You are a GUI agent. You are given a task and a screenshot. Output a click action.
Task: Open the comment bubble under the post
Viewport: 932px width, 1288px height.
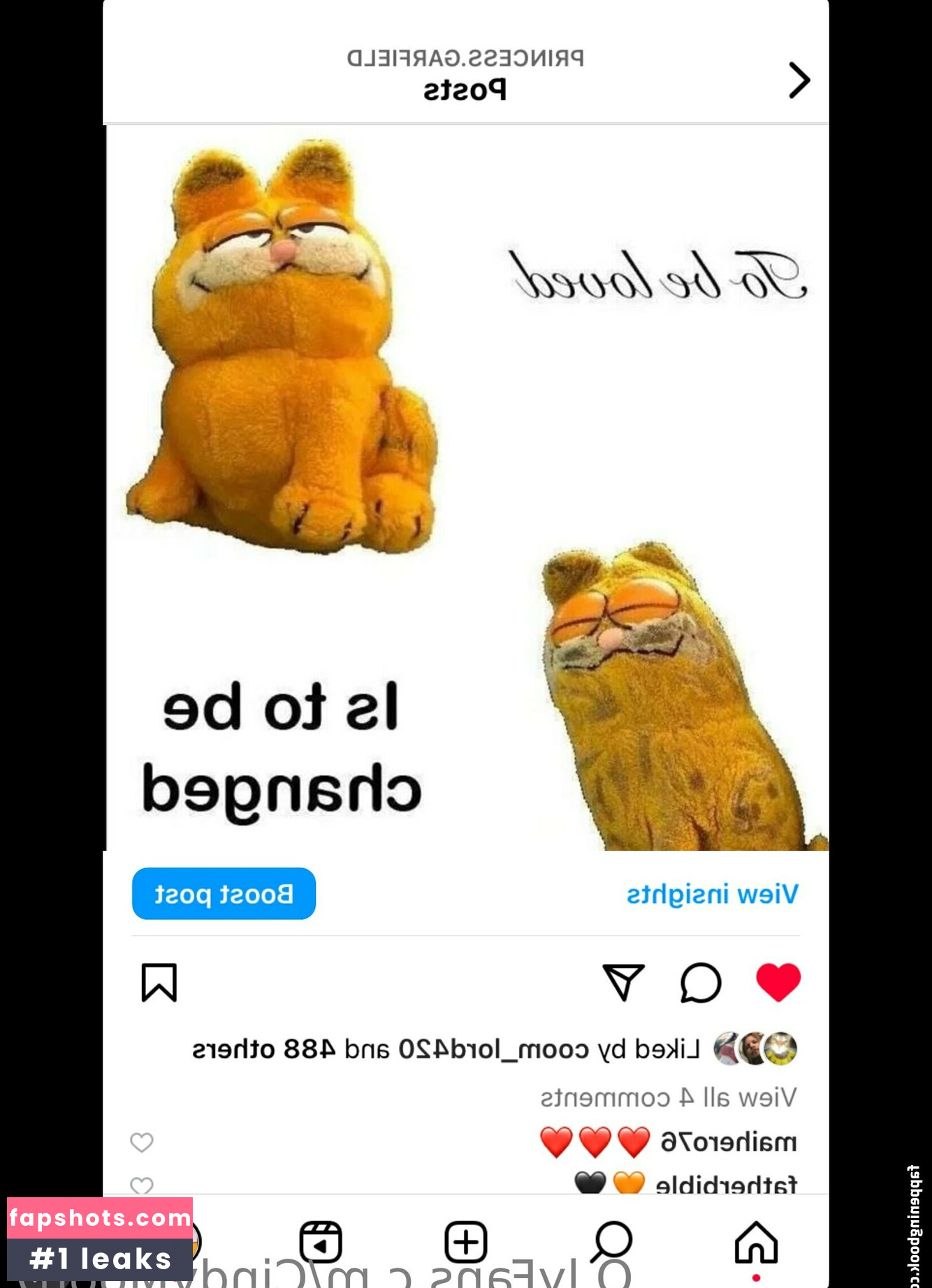tap(700, 982)
